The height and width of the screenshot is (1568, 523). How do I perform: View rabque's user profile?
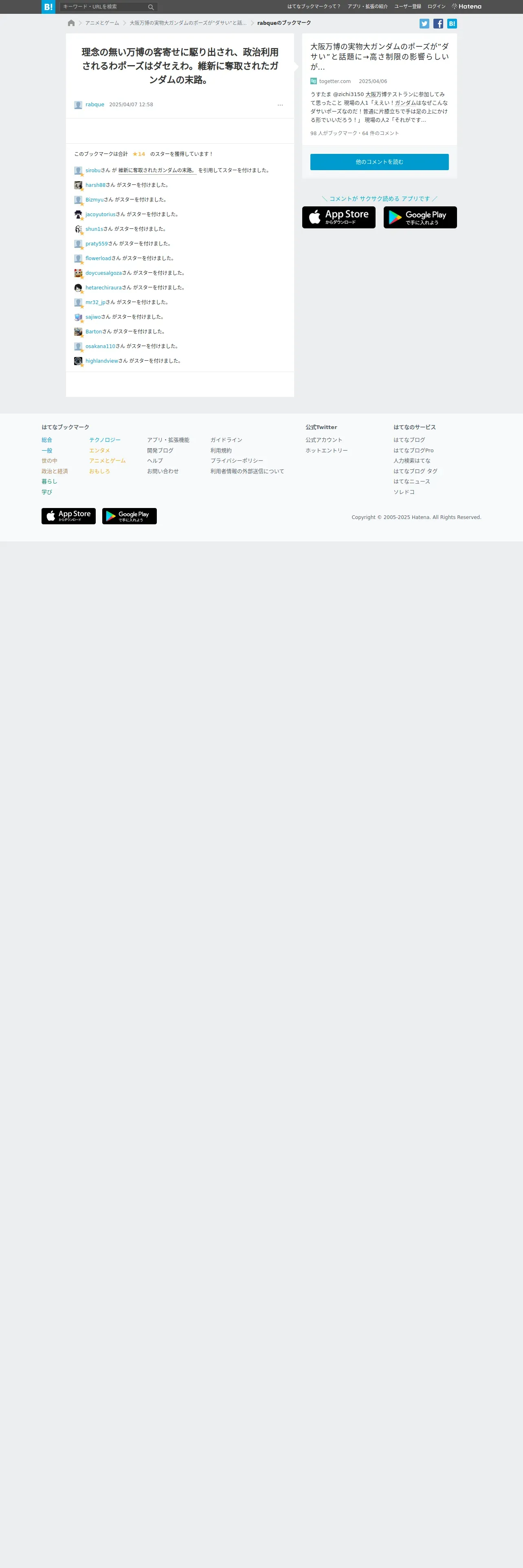(x=94, y=105)
